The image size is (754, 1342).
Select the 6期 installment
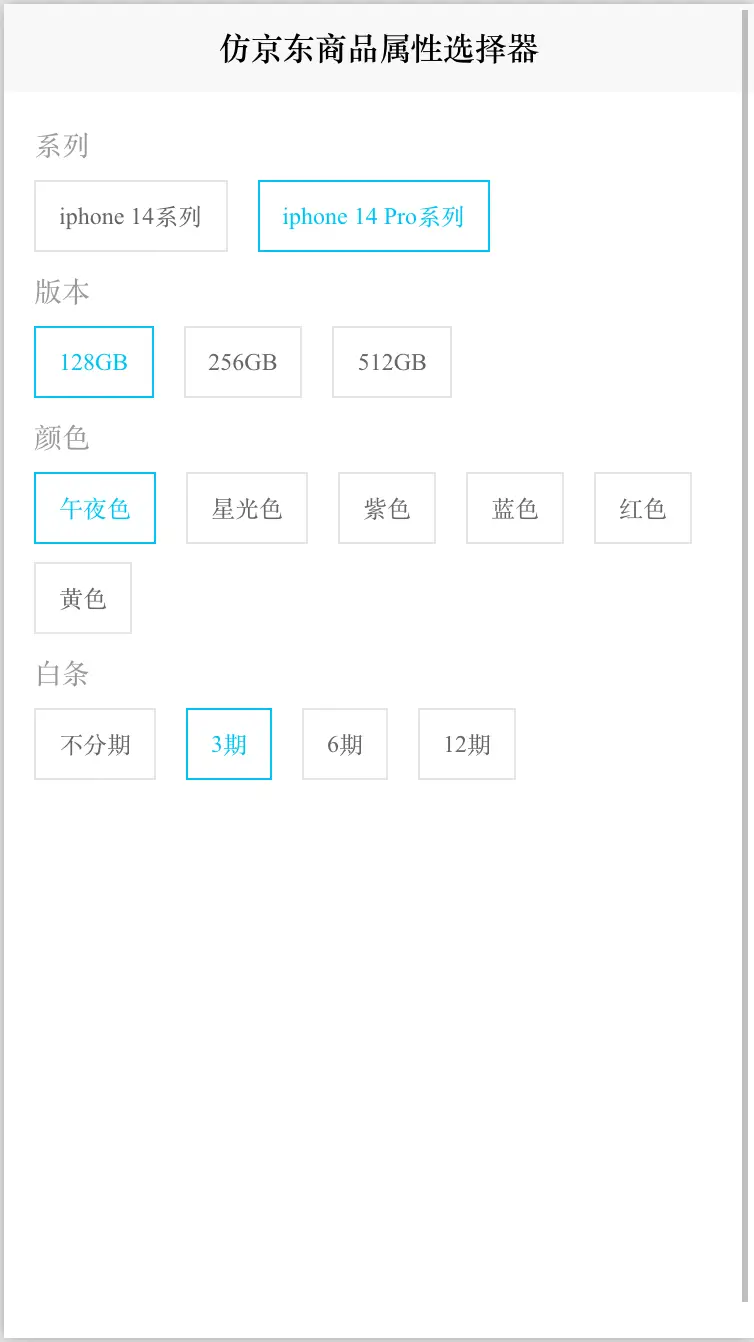coord(345,744)
